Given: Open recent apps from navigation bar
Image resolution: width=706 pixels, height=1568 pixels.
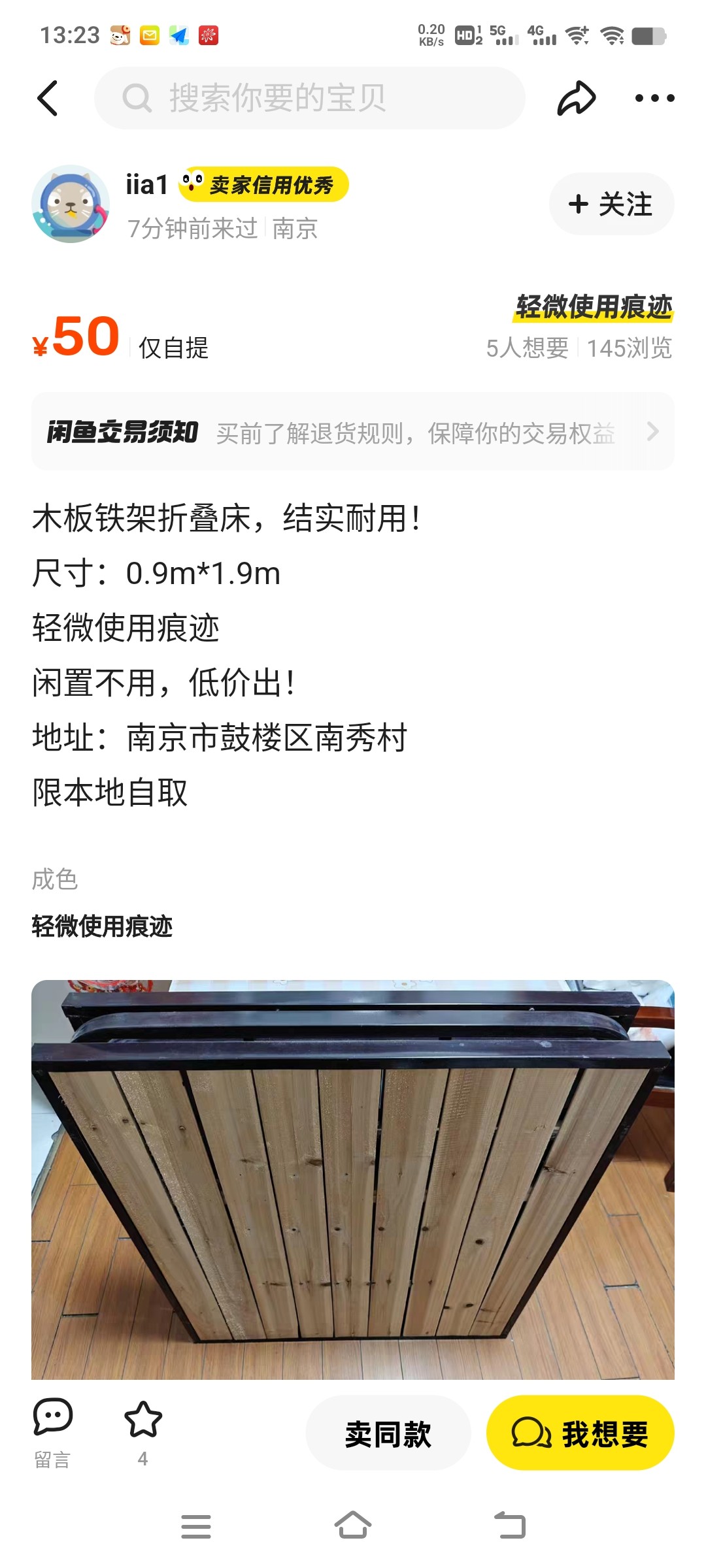Looking at the screenshot, I should point(195,1526).
